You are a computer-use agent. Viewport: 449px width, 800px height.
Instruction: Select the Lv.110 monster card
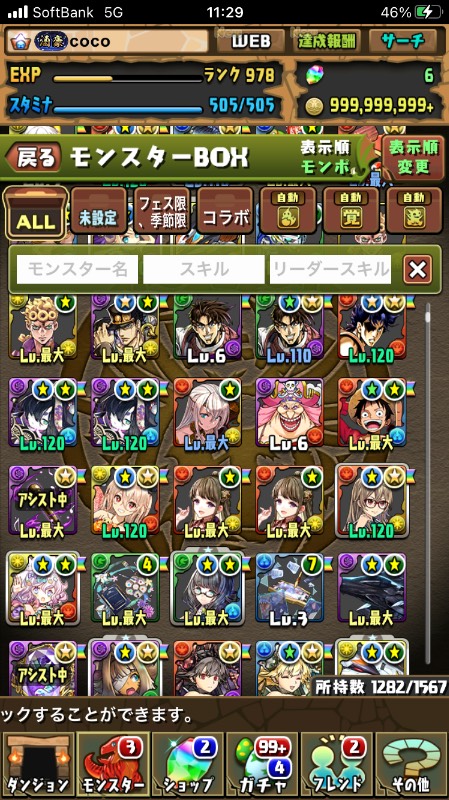[289, 328]
